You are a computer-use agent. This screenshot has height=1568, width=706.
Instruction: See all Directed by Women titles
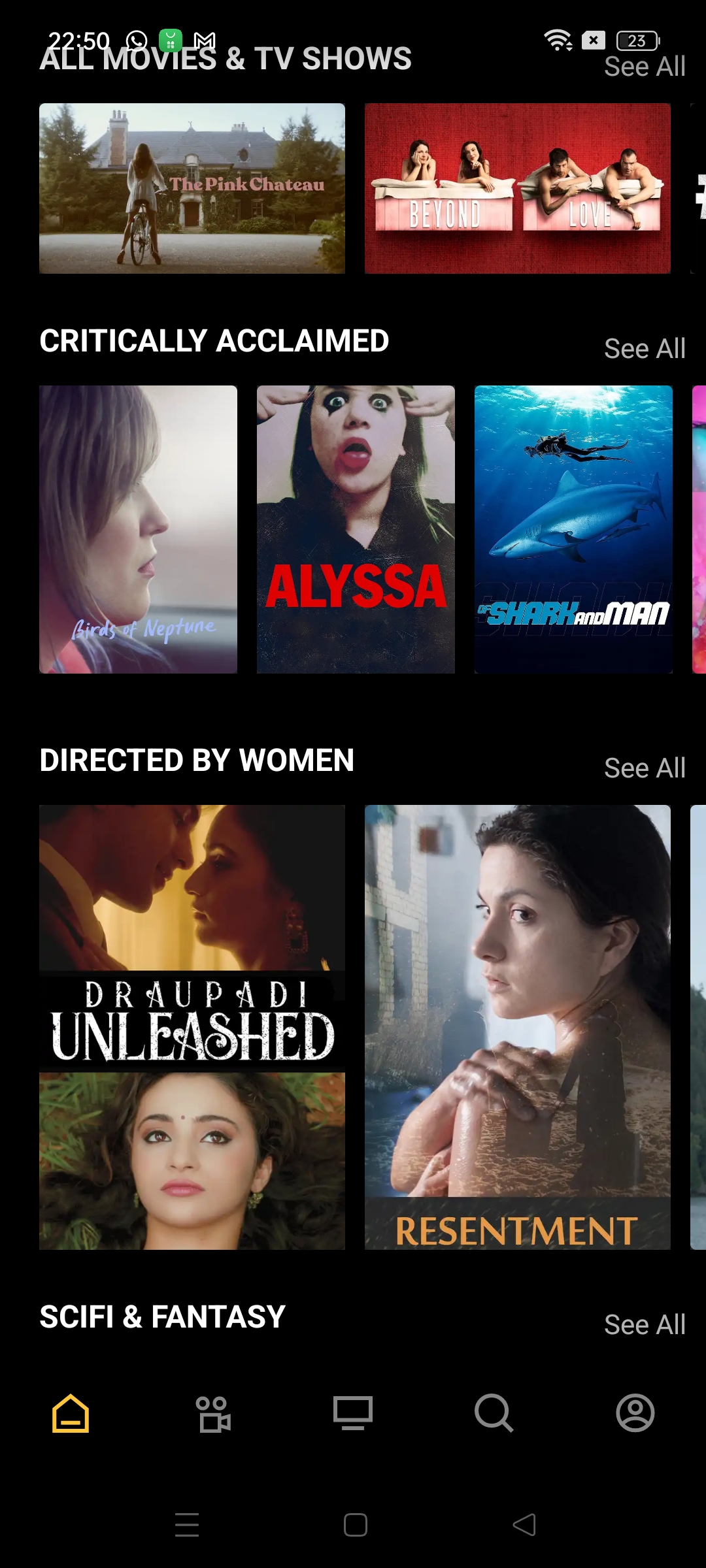pos(644,768)
